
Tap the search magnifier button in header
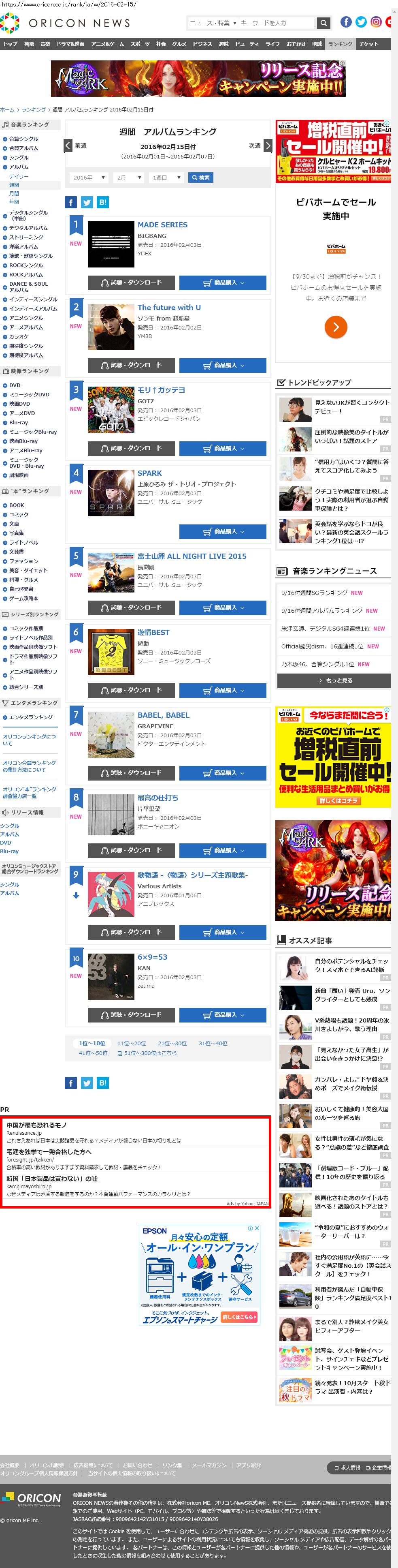point(324,23)
